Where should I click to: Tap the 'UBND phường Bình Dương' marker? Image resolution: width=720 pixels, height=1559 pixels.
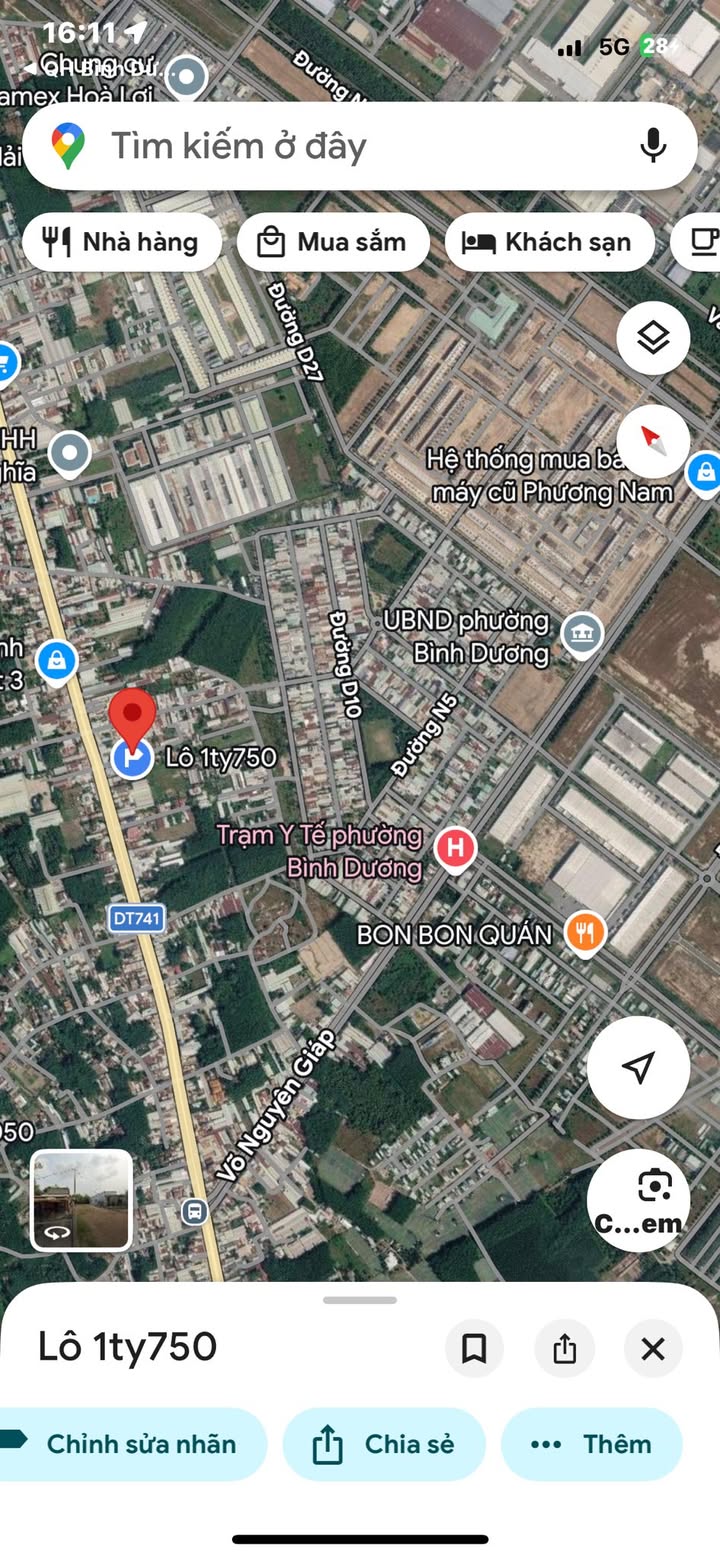pyautogui.click(x=582, y=633)
